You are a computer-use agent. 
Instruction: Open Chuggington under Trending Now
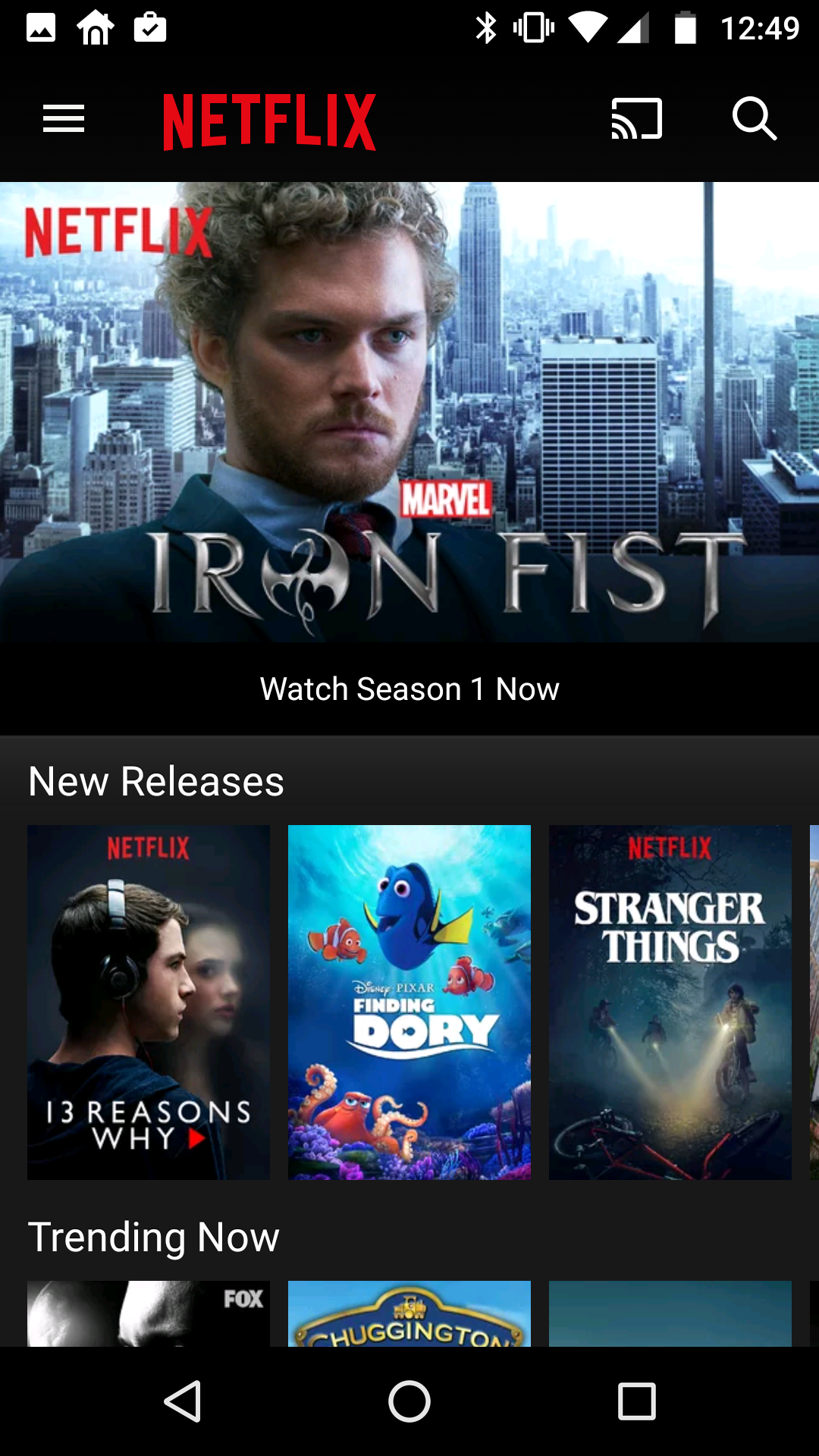(409, 1313)
